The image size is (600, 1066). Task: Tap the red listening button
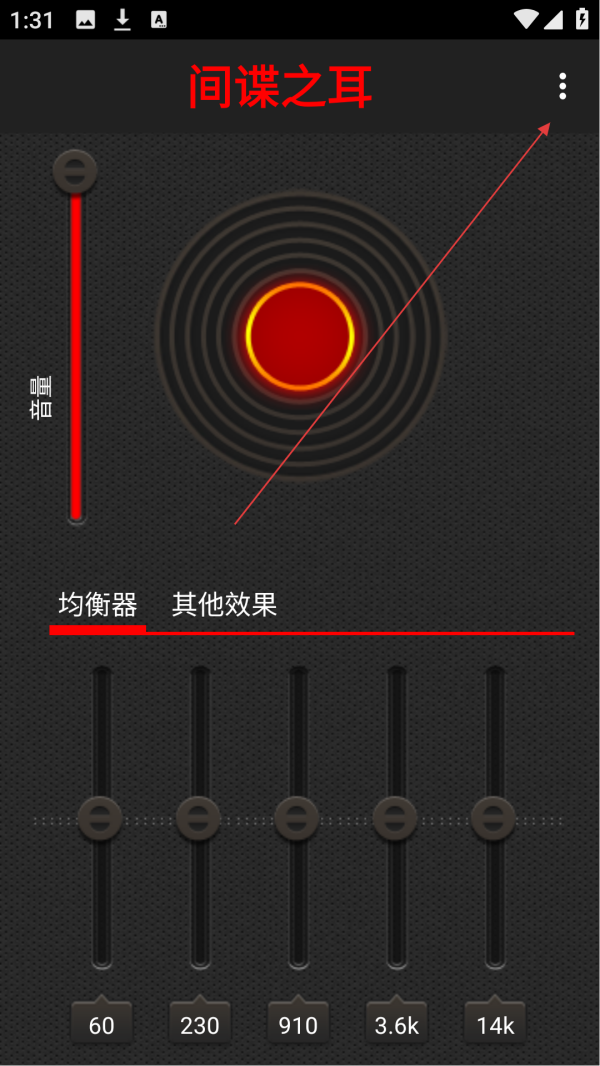pyautogui.click(x=300, y=336)
